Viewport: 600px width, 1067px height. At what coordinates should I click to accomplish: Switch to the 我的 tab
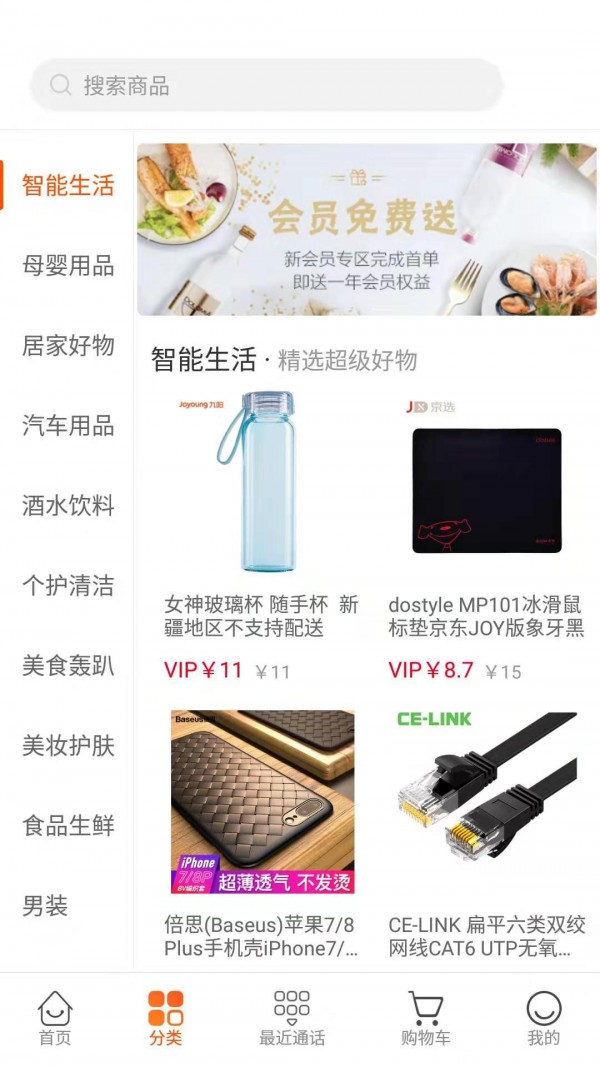point(543,1019)
